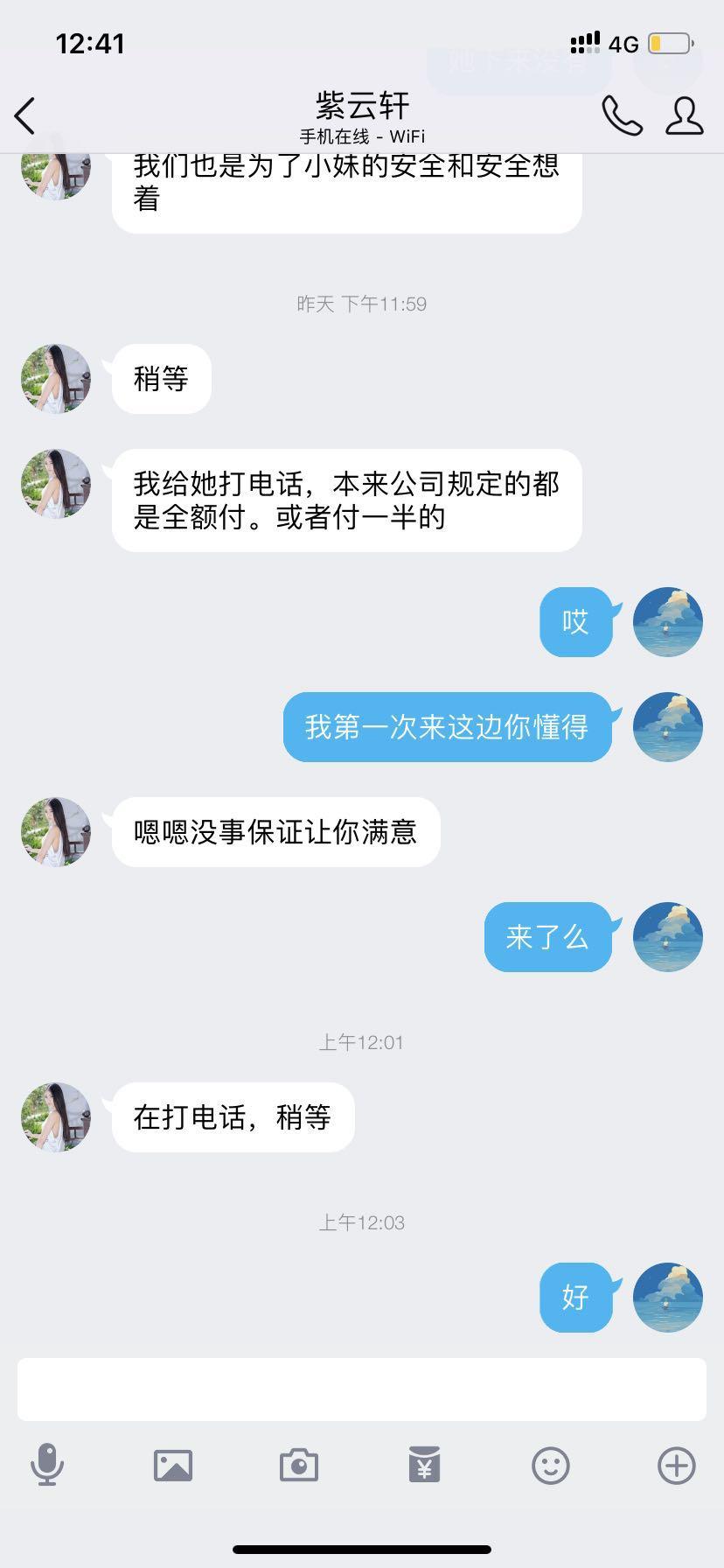Image resolution: width=724 pixels, height=1568 pixels.
Task: Tap contact's avatar beside 稍等 message
Action: coord(56,379)
